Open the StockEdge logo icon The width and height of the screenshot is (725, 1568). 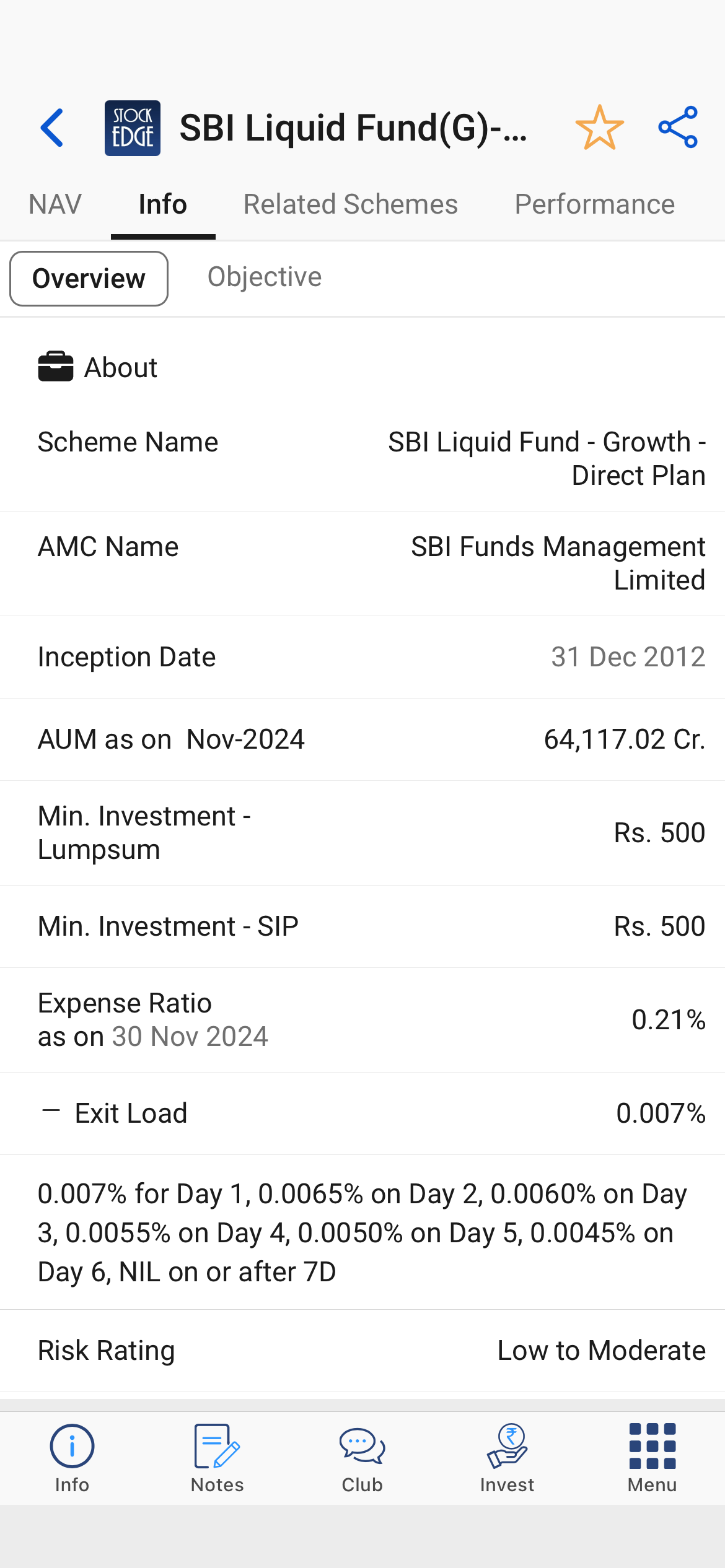(x=132, y=127)
